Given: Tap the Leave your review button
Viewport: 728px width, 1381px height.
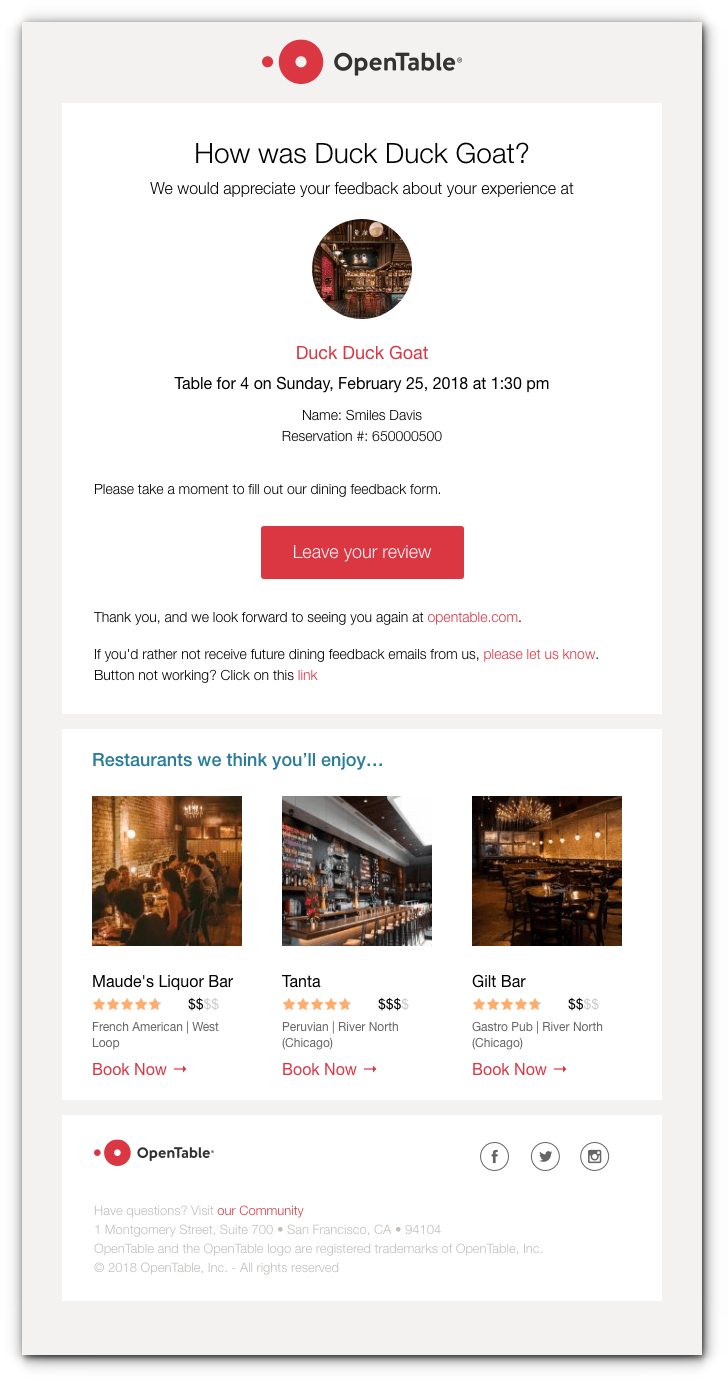Looking at the screenshot, I should click(x=362, y=552).
